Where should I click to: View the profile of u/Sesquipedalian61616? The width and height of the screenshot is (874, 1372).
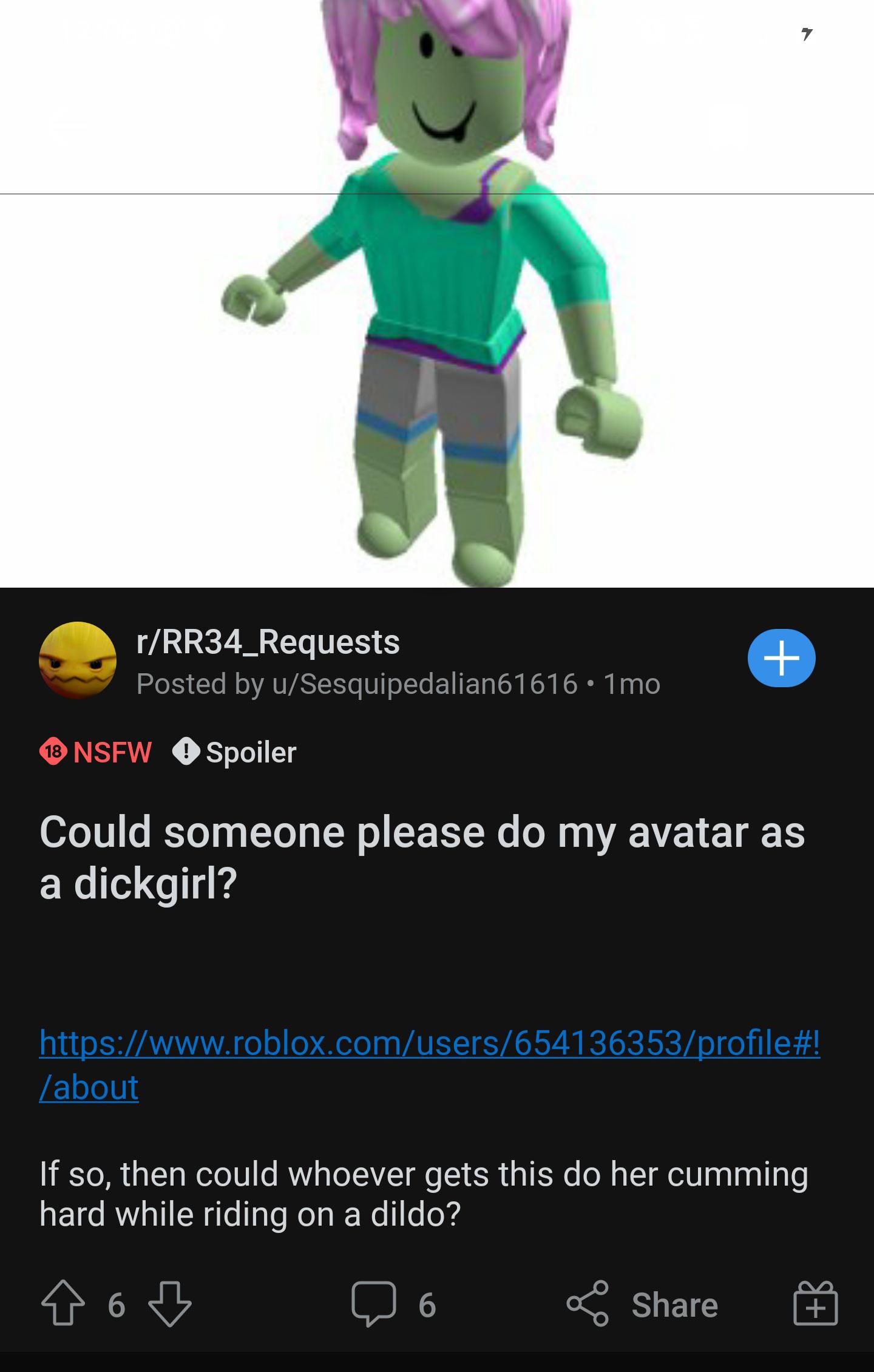(x=425, y=684)
